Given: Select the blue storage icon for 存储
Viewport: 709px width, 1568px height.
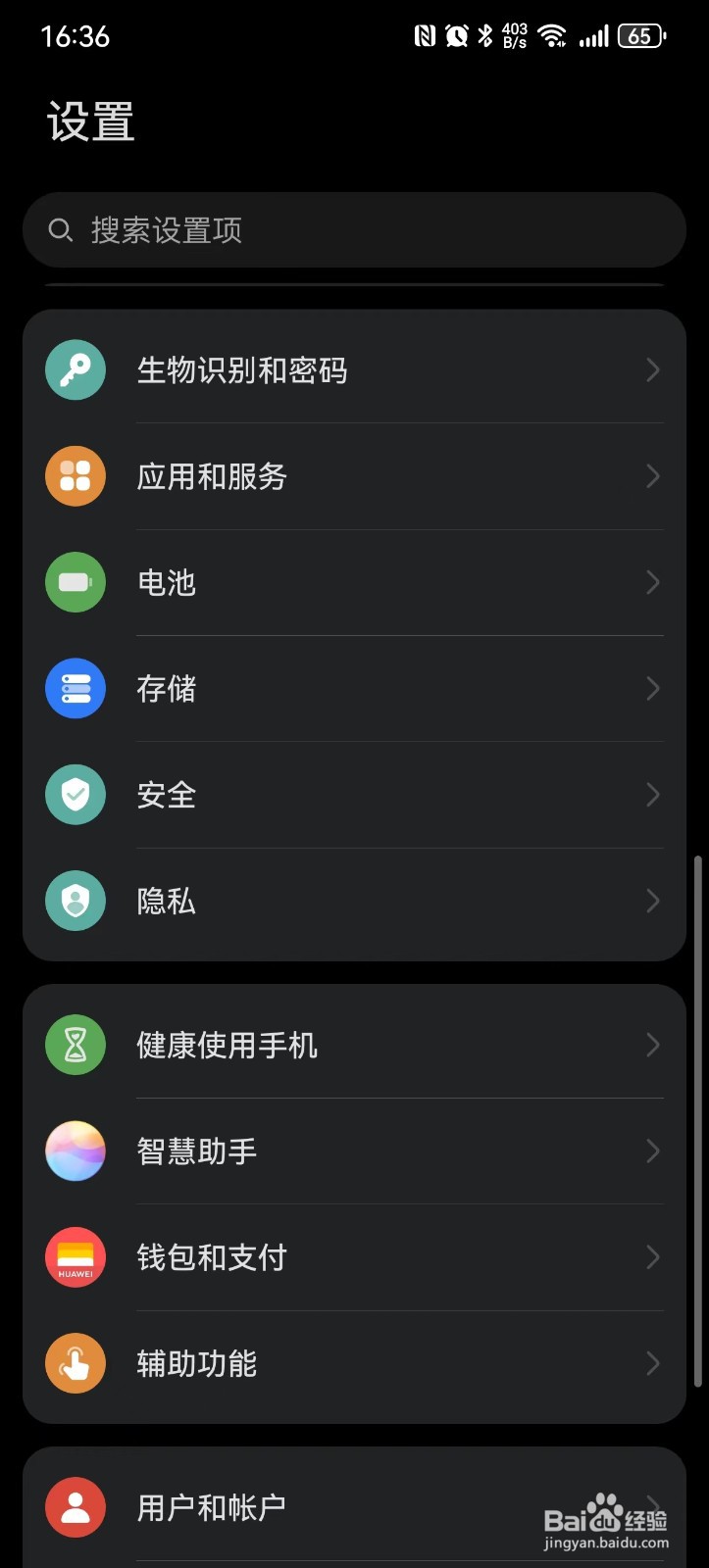Looking at the screenshot, I should (75, 688).
